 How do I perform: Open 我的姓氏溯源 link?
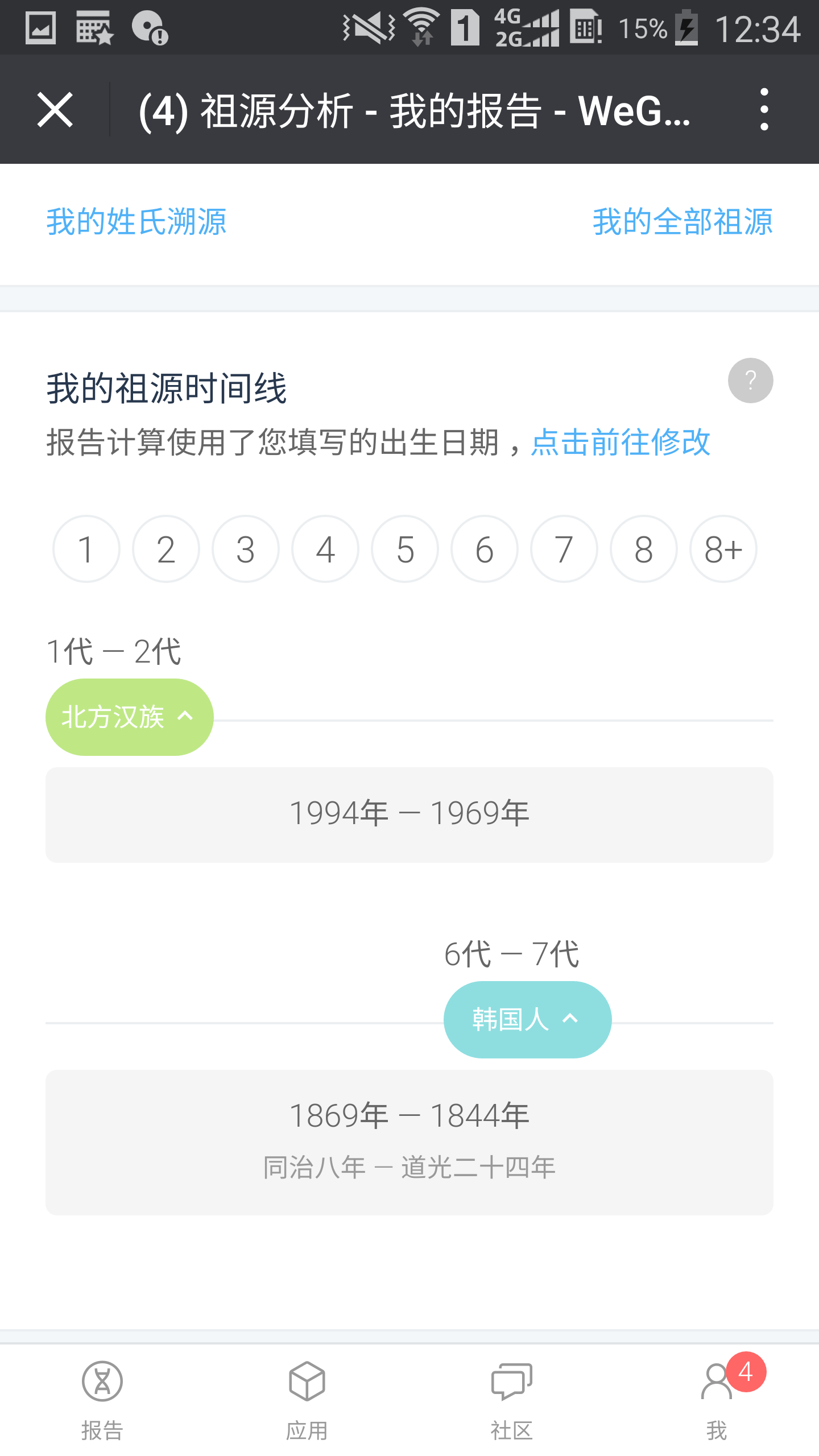click(136, 221)
